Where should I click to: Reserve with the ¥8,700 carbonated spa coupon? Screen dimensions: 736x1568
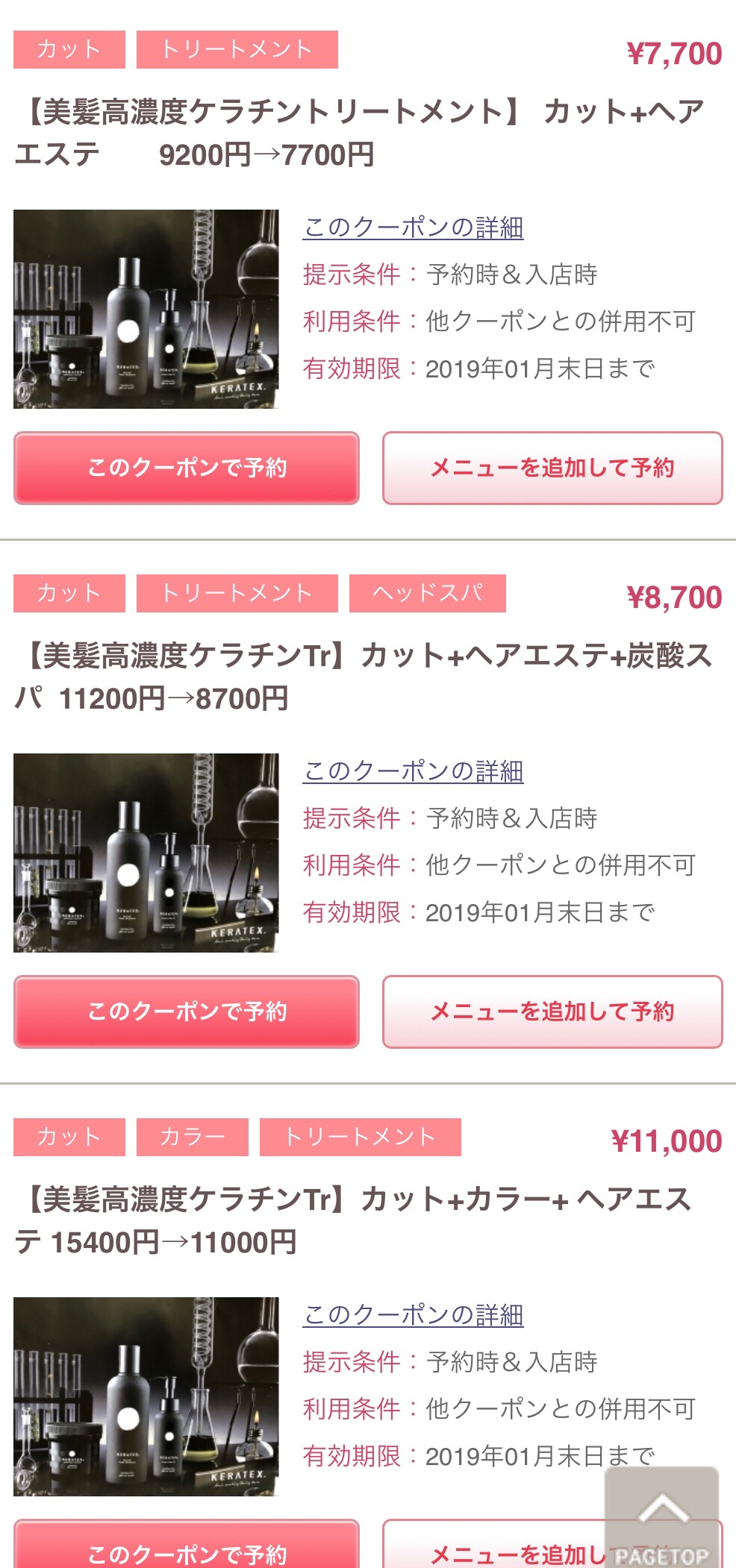(x=187, y=1012)
